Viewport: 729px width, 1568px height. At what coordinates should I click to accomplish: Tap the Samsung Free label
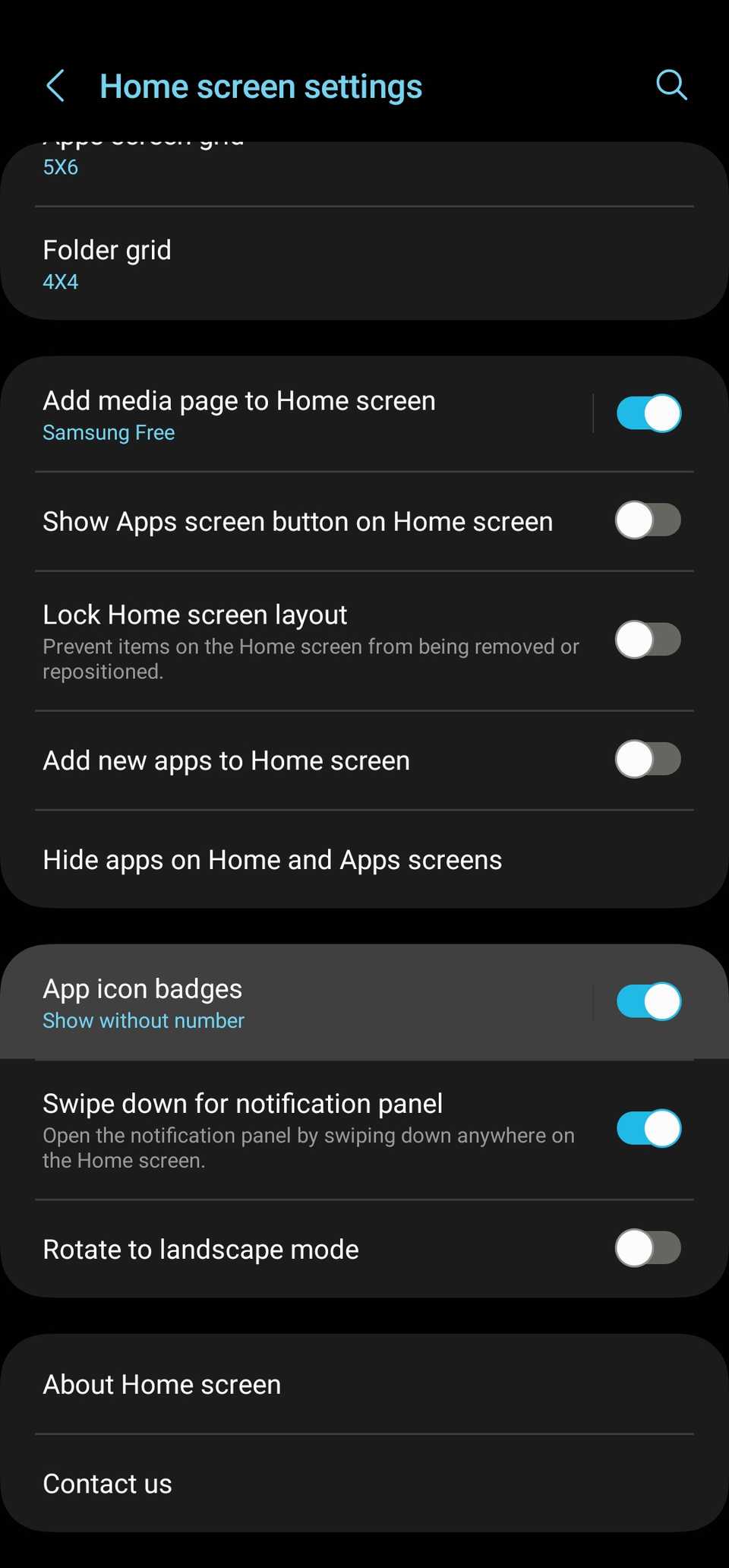point(109,432)
